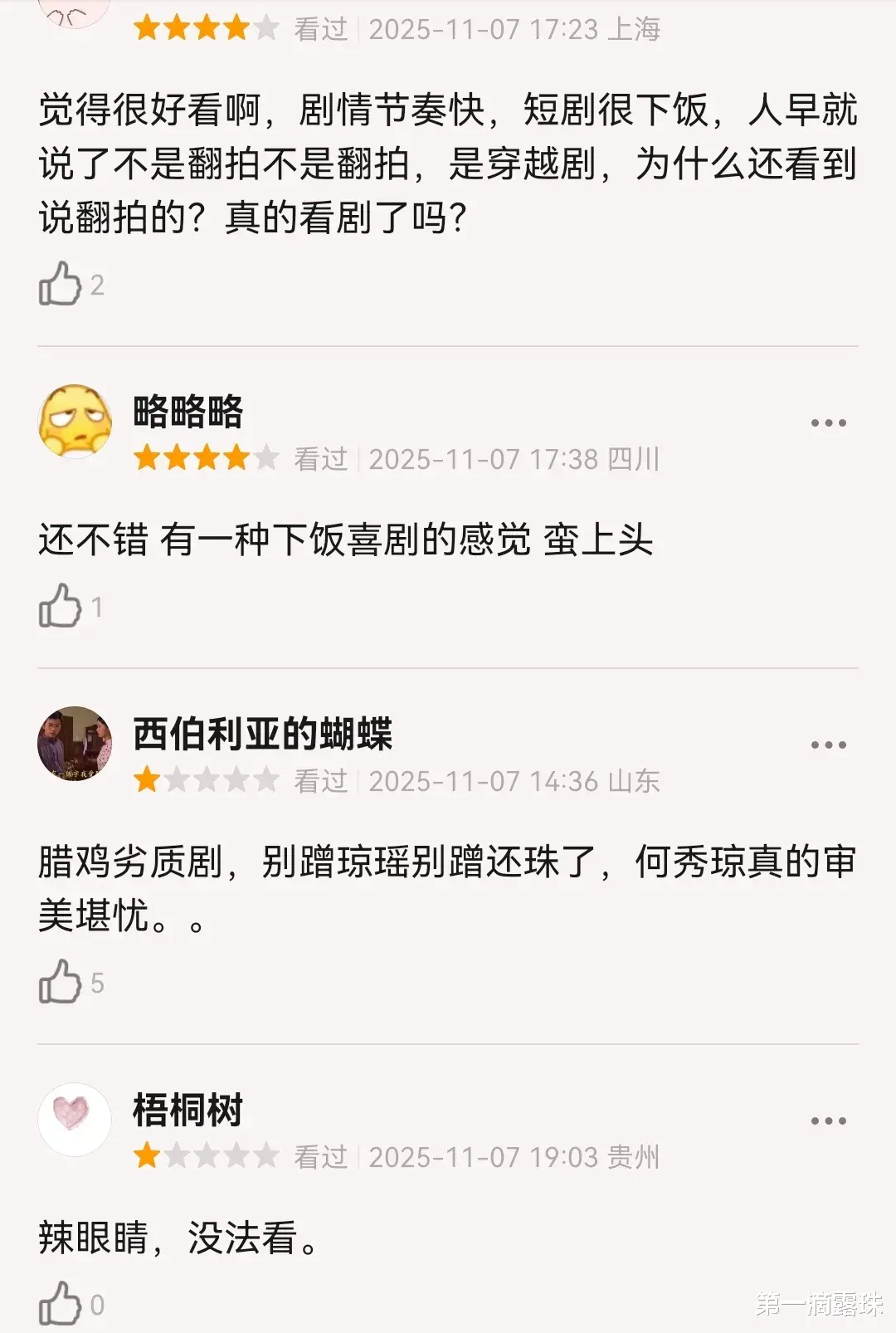
Task: Open 梧桐树's heart avatar
Action: 75,1119
